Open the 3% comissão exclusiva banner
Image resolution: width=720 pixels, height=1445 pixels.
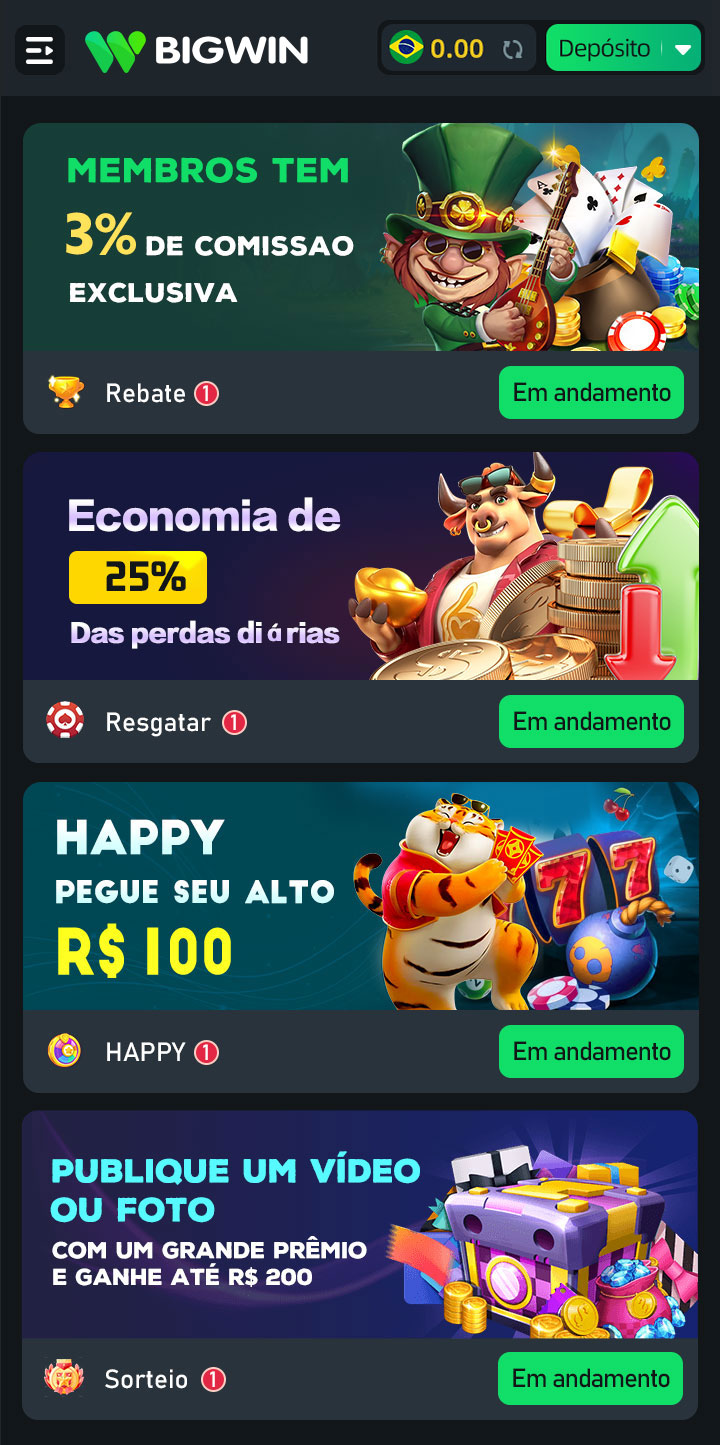pos(360,237)
